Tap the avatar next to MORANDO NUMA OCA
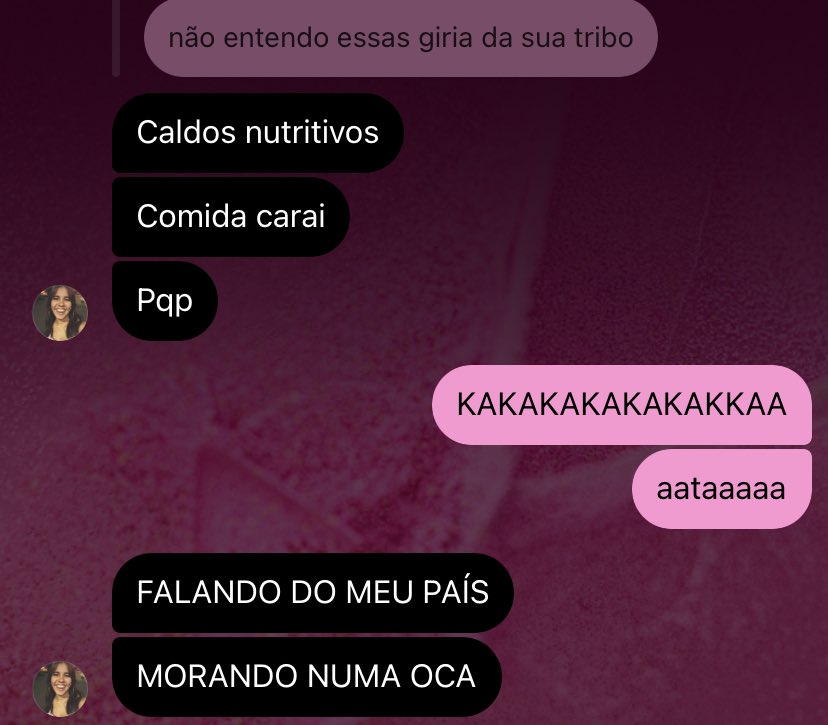The width and height of the screenshot is (828, 725). (x=61, y=689)
